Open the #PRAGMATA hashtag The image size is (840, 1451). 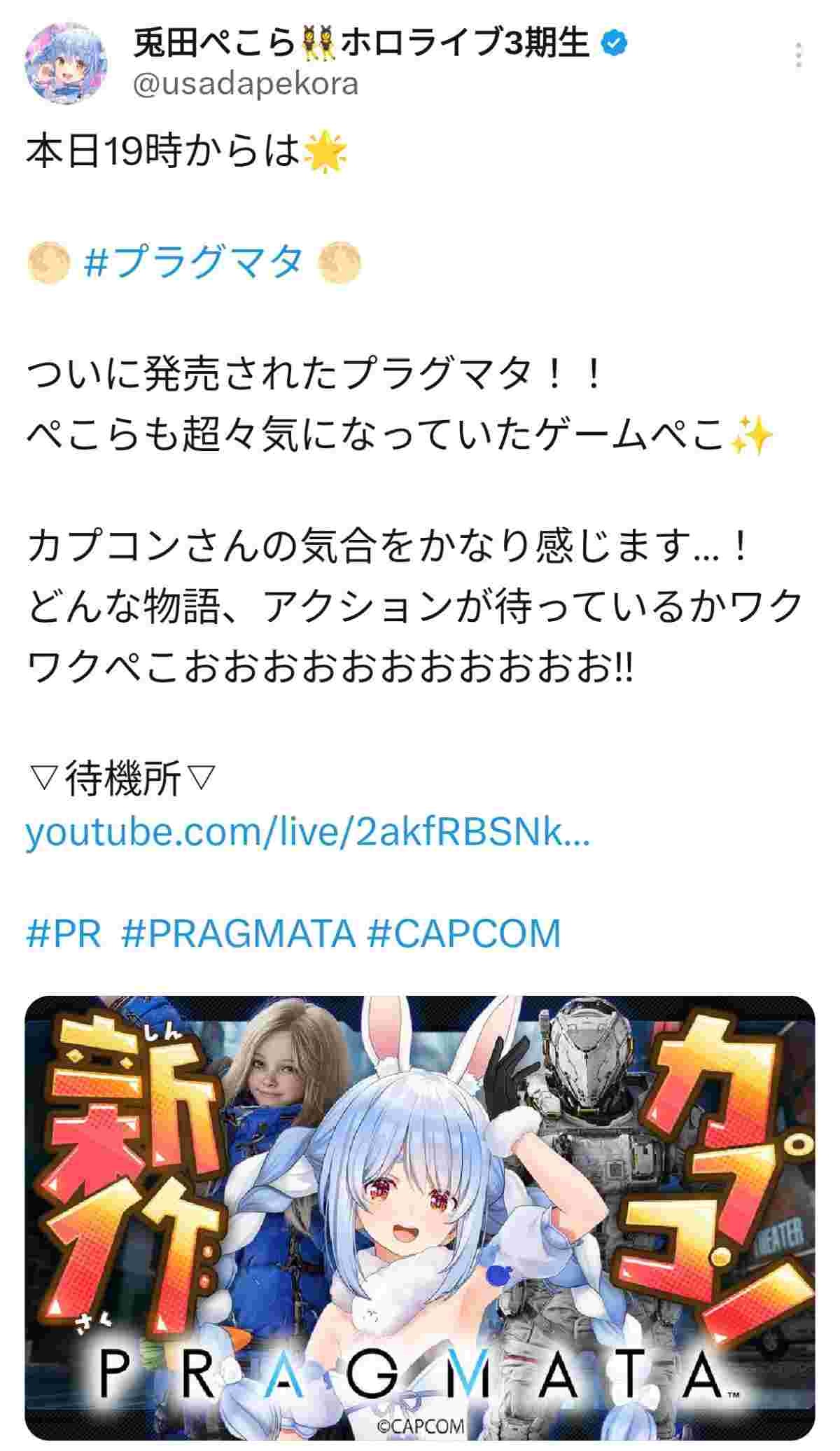[238, 933]
